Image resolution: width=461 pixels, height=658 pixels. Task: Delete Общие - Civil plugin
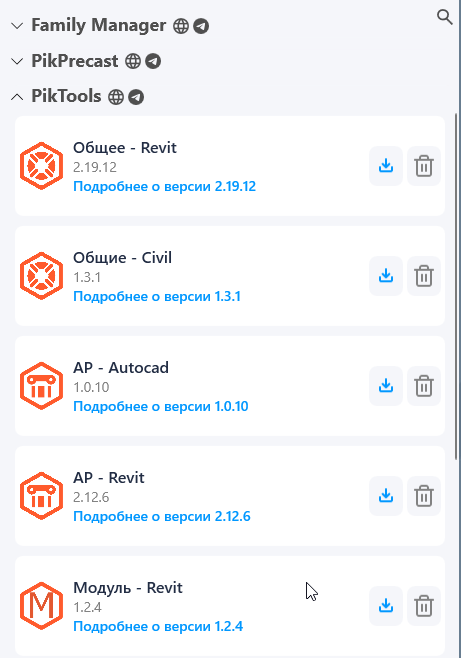(424, 276)
